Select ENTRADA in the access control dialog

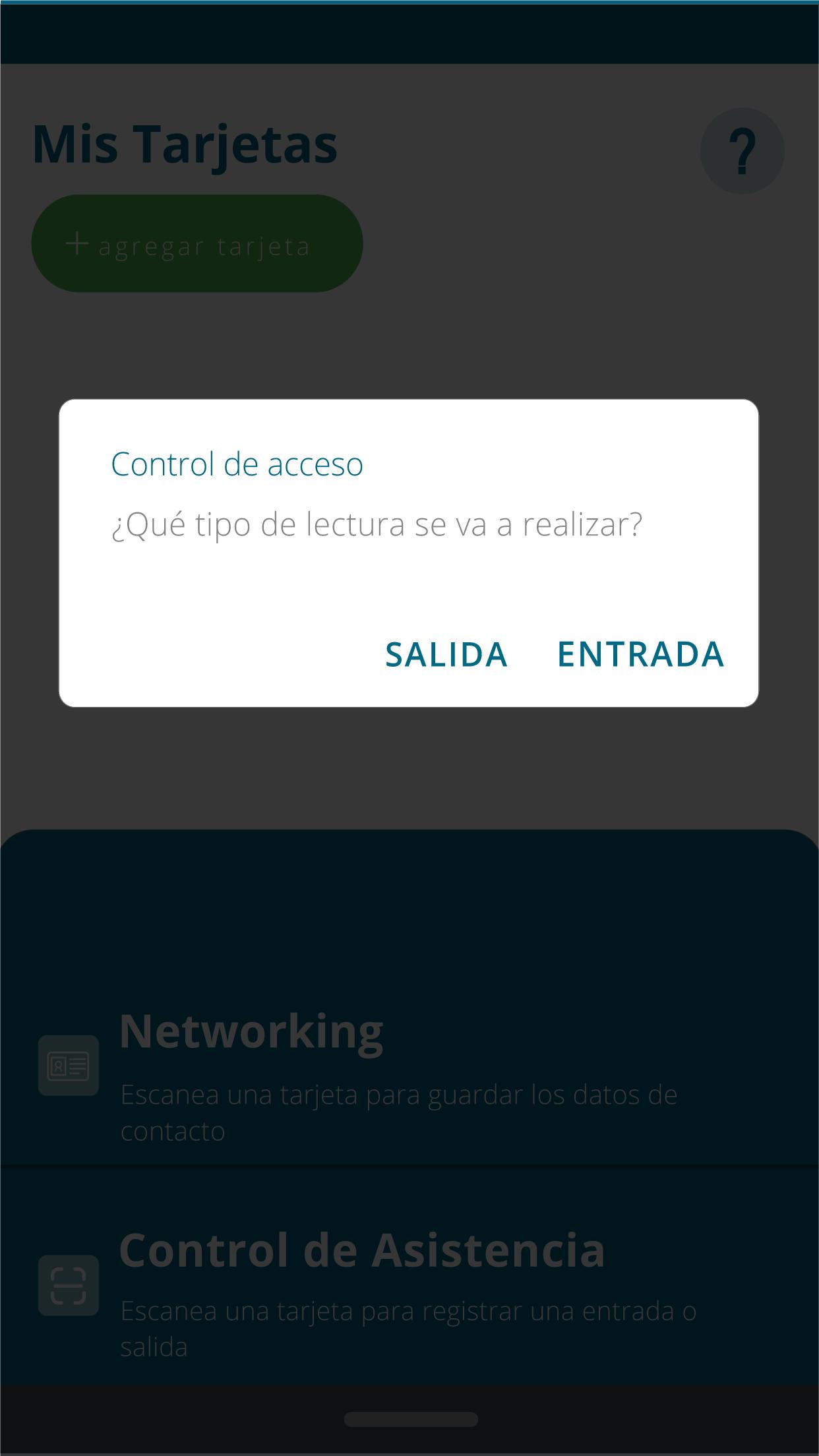coord(640,654)
